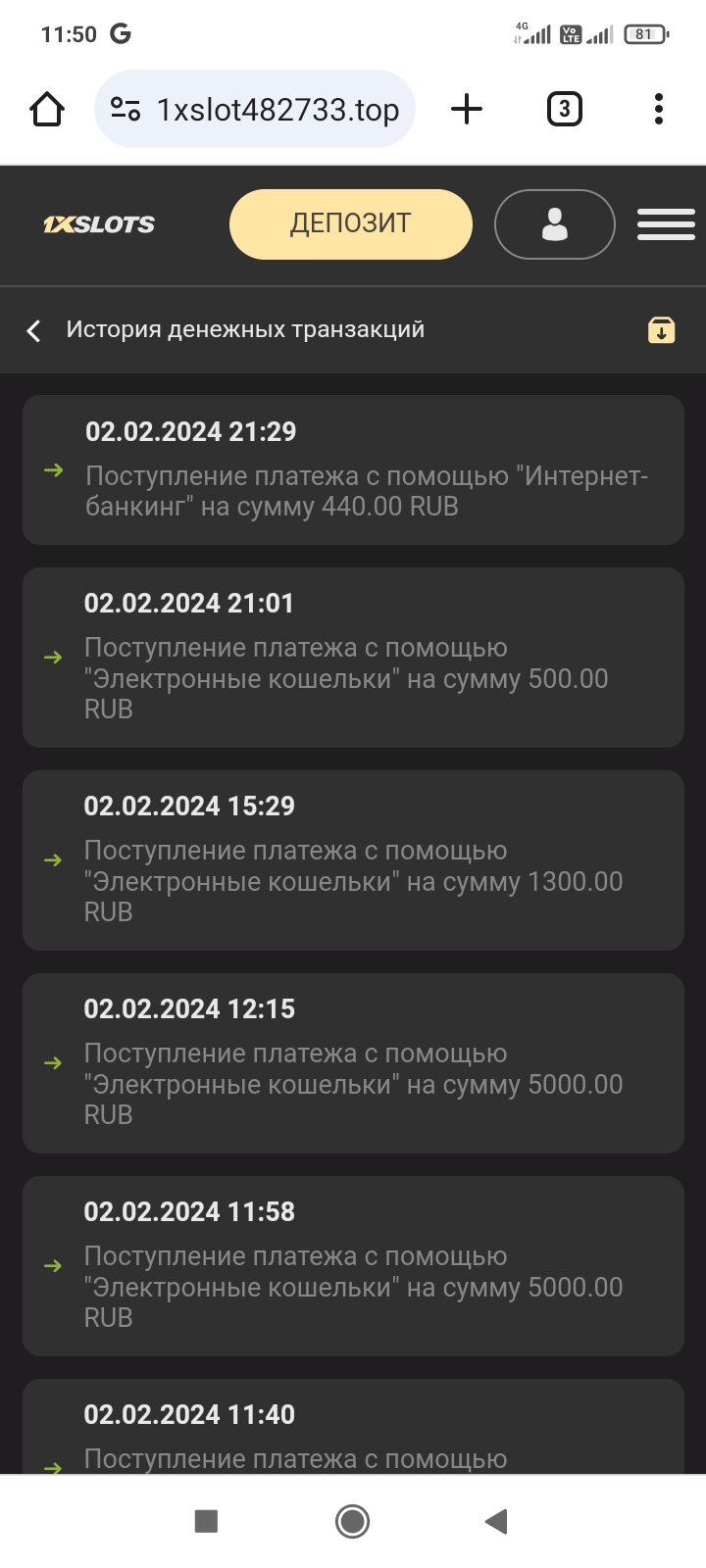
Task: Open the browser three-dot overflow menu
Action: [659, 109]
